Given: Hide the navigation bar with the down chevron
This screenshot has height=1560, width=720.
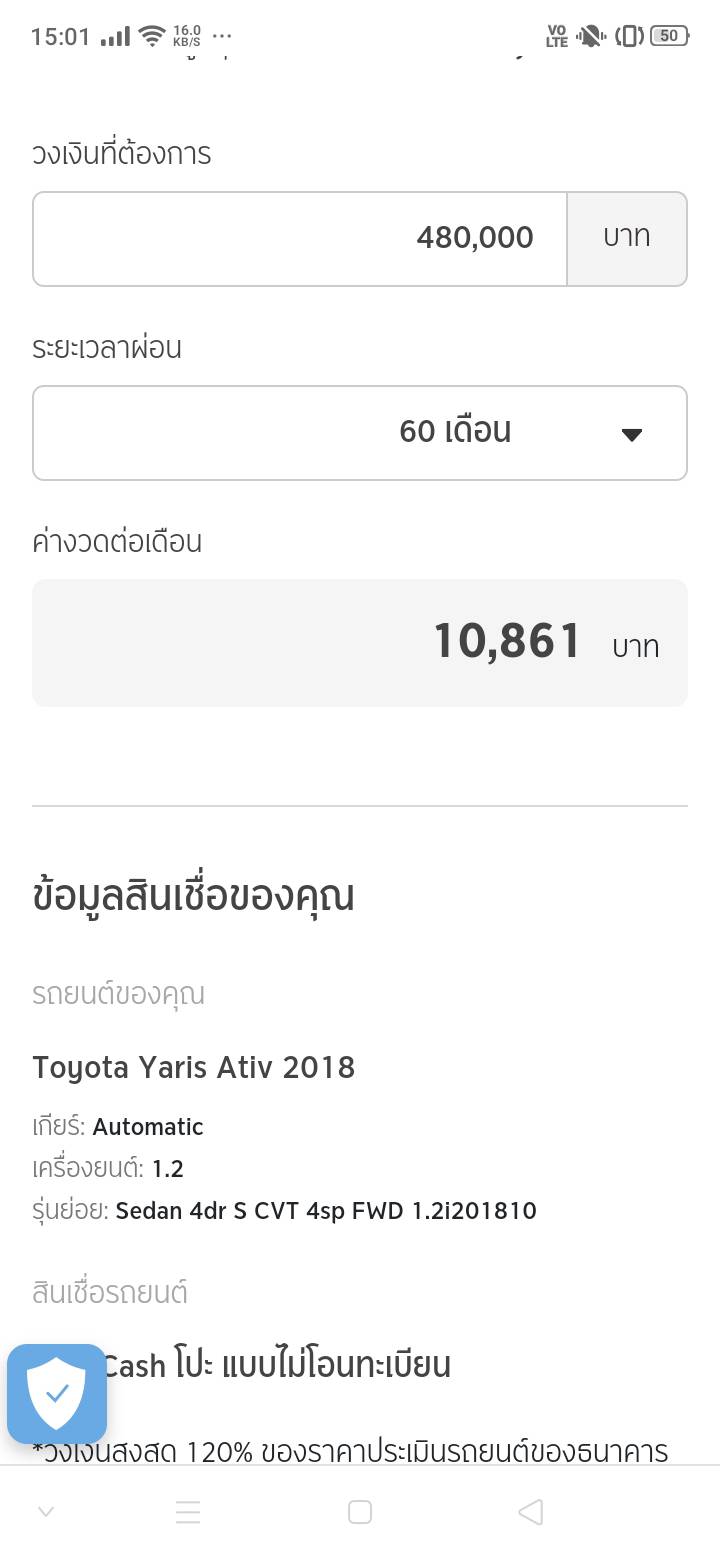Looking at the screenshot, I should point(46,1512).
